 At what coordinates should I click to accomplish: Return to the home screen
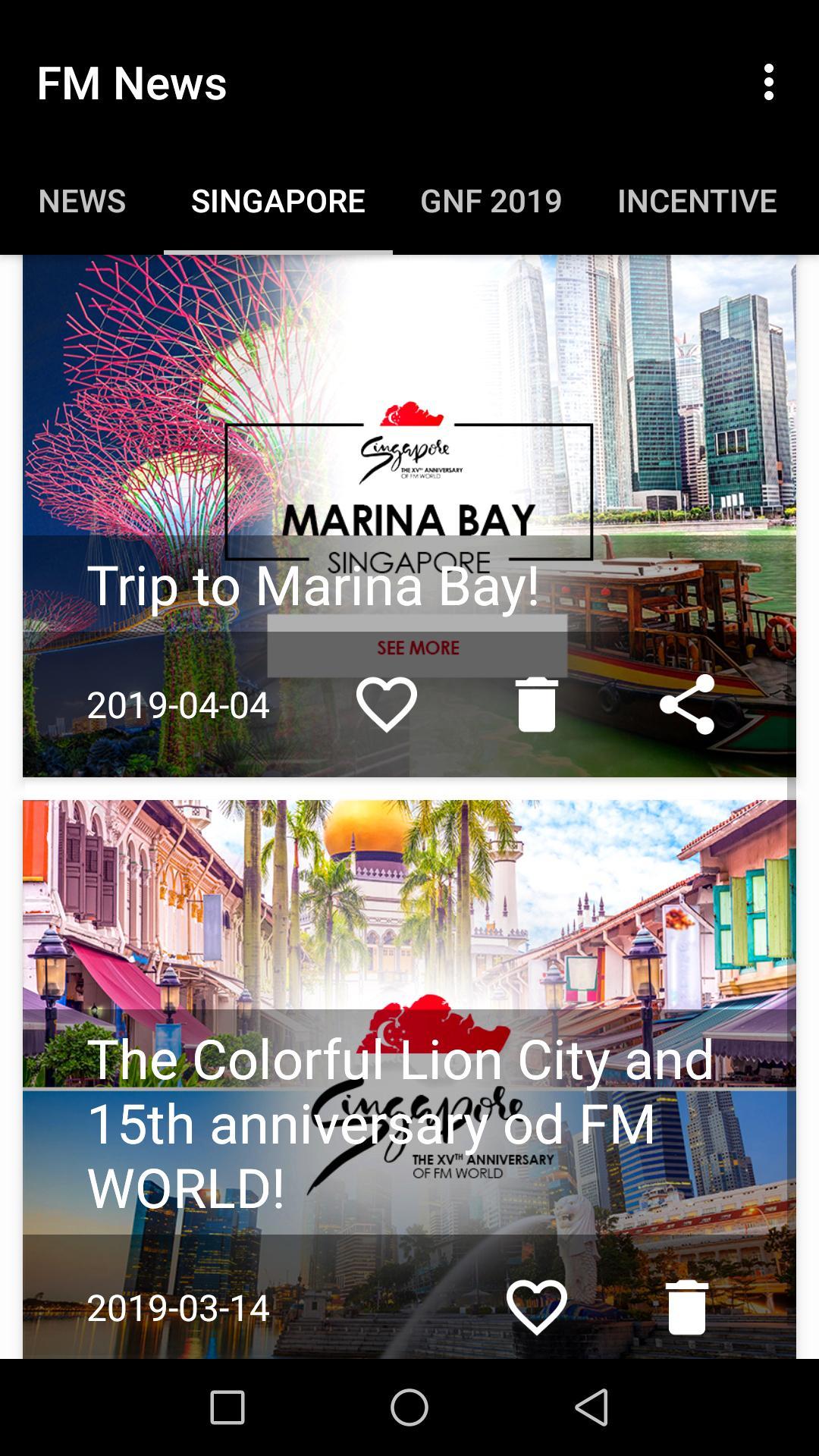[409, 1408]
